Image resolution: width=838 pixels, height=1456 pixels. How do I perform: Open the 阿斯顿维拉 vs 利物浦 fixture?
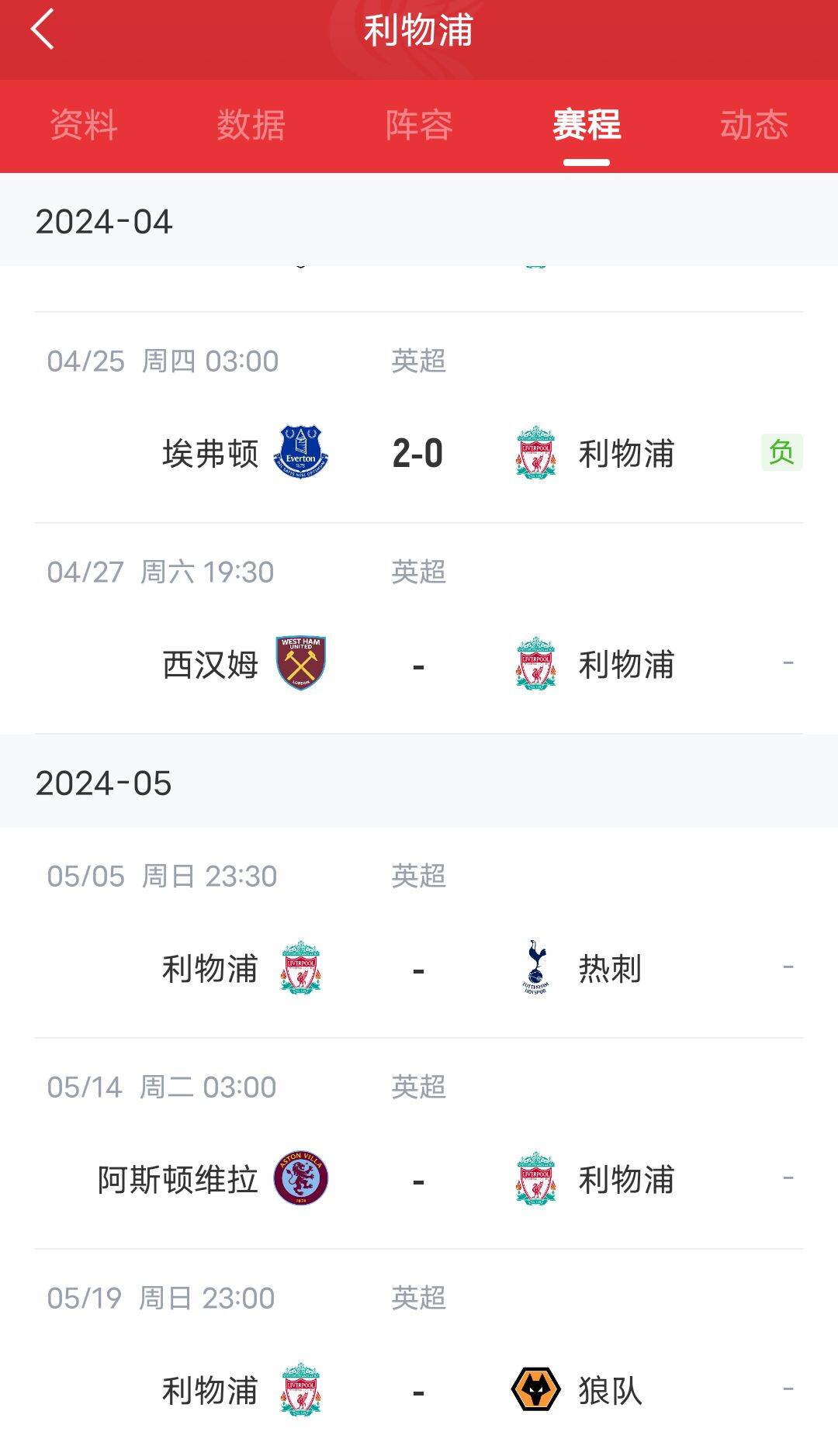(419, 1179)
